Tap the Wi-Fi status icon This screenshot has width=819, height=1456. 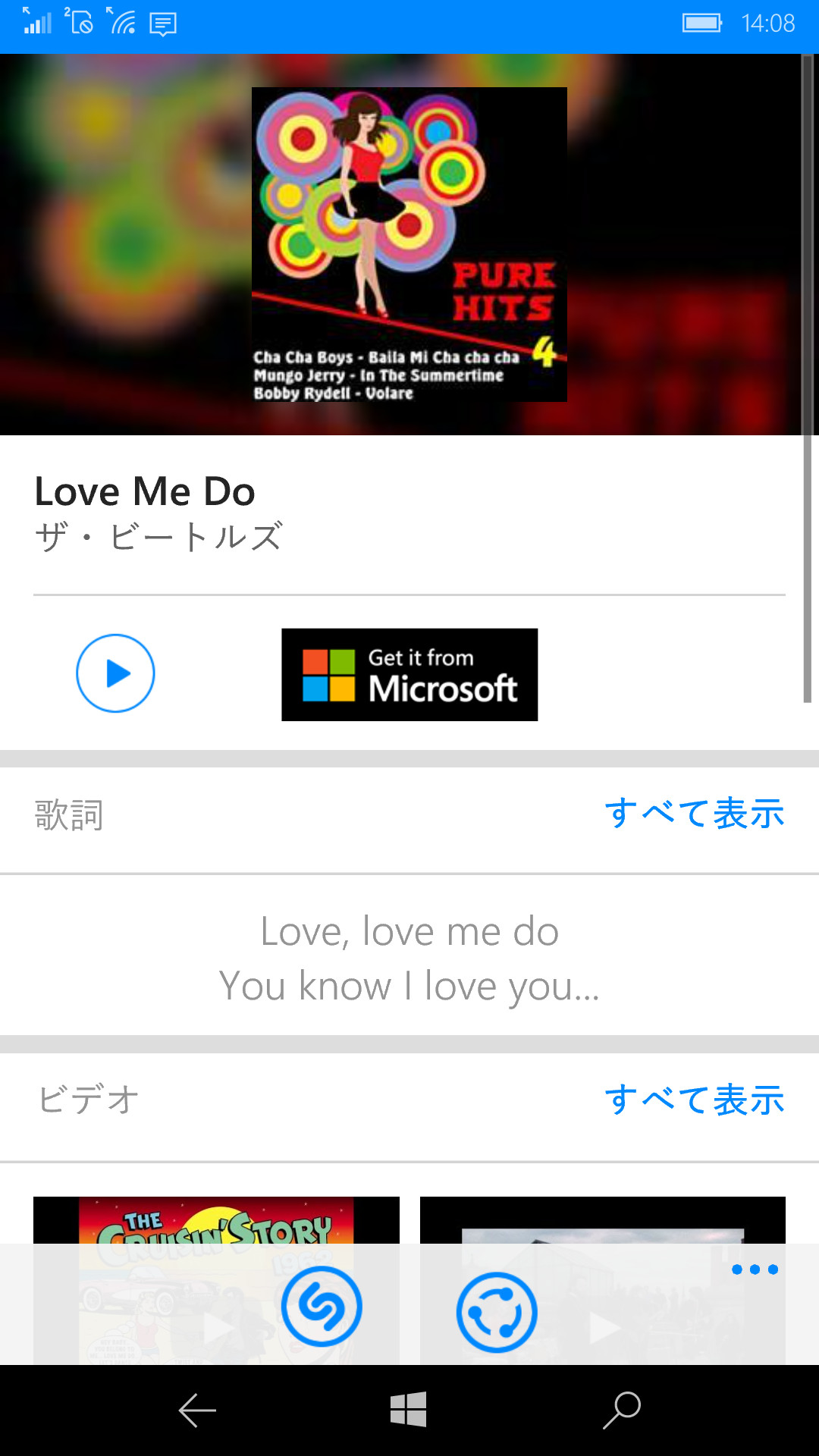click(121, 24)
